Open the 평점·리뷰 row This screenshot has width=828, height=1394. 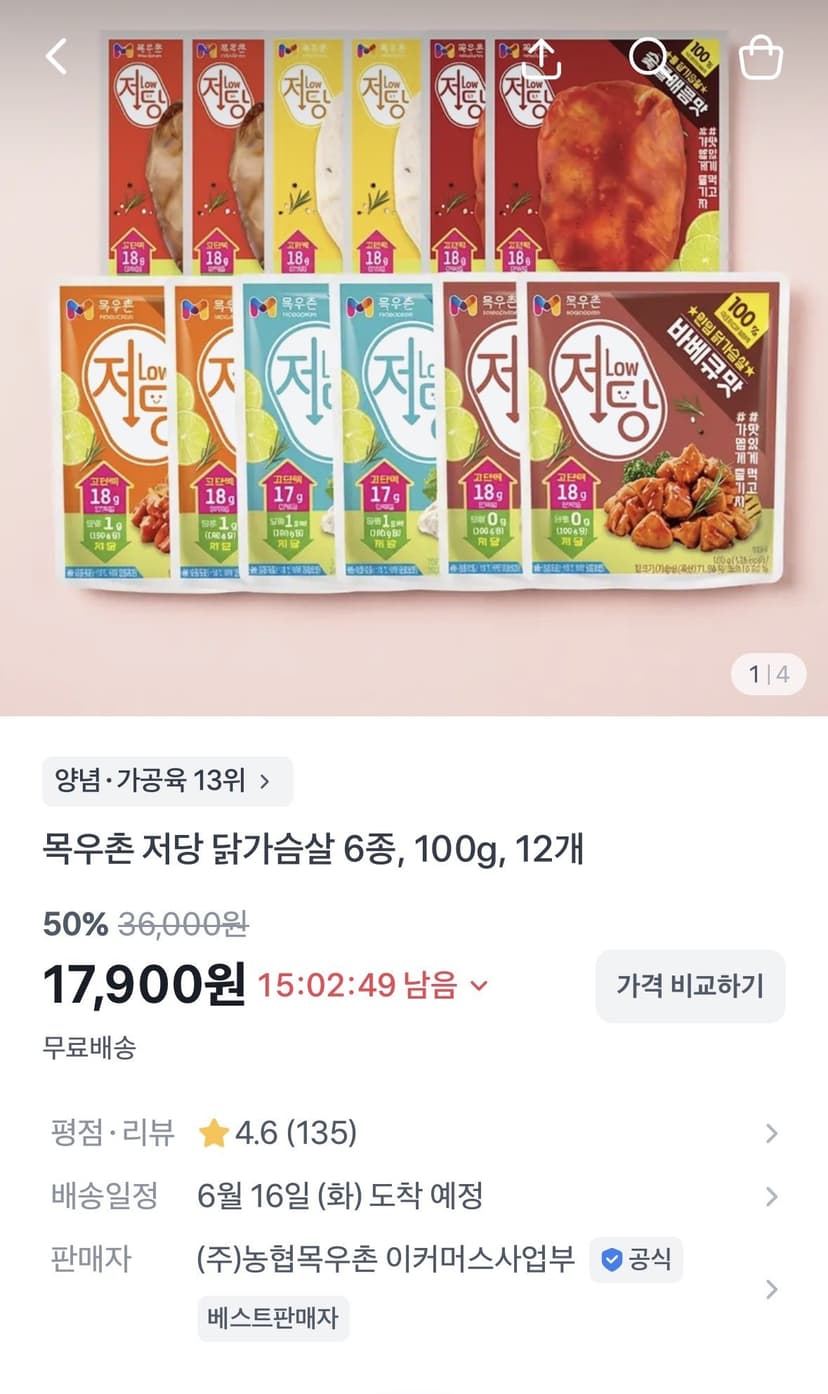(x=414, y=1133)
